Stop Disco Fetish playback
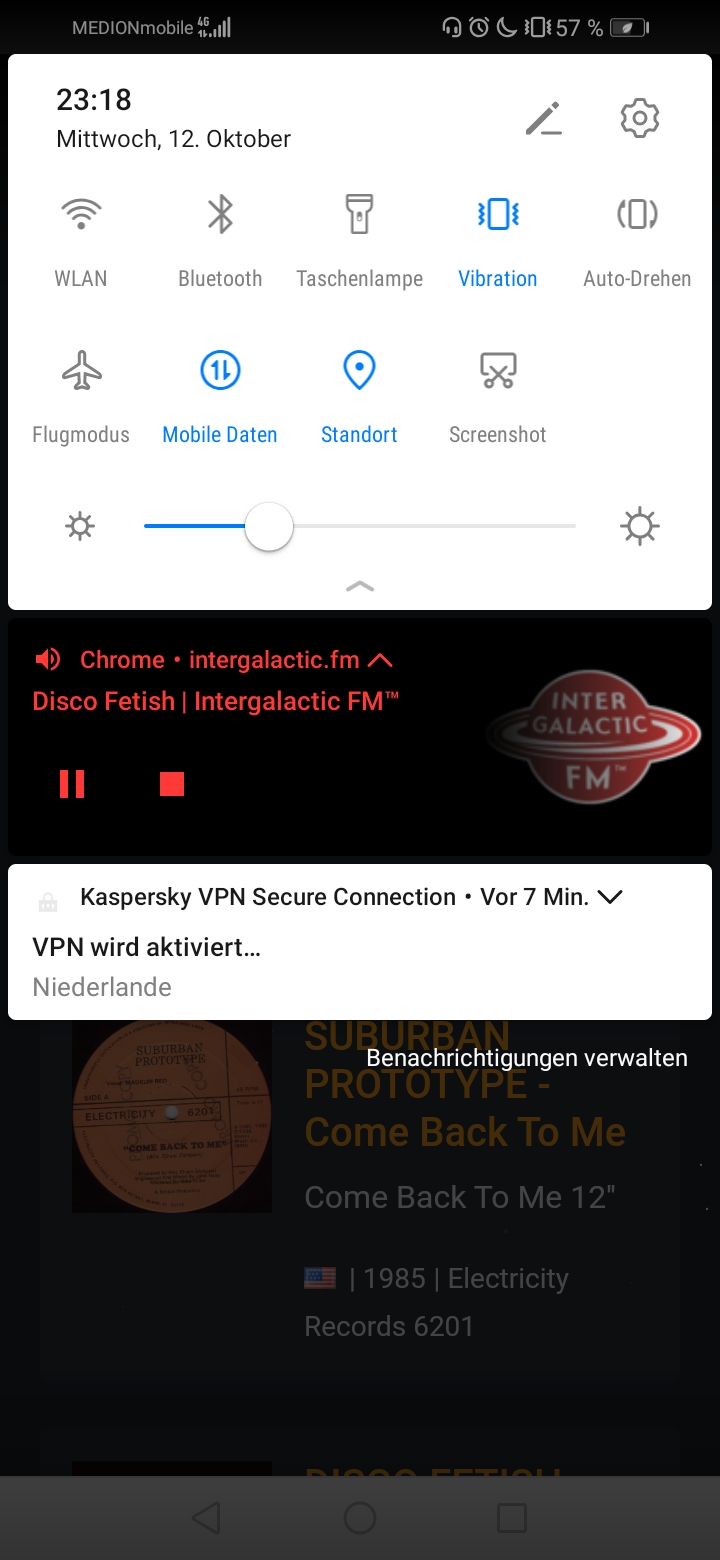This screenshot has height=1560, width=720. point(172,784)
